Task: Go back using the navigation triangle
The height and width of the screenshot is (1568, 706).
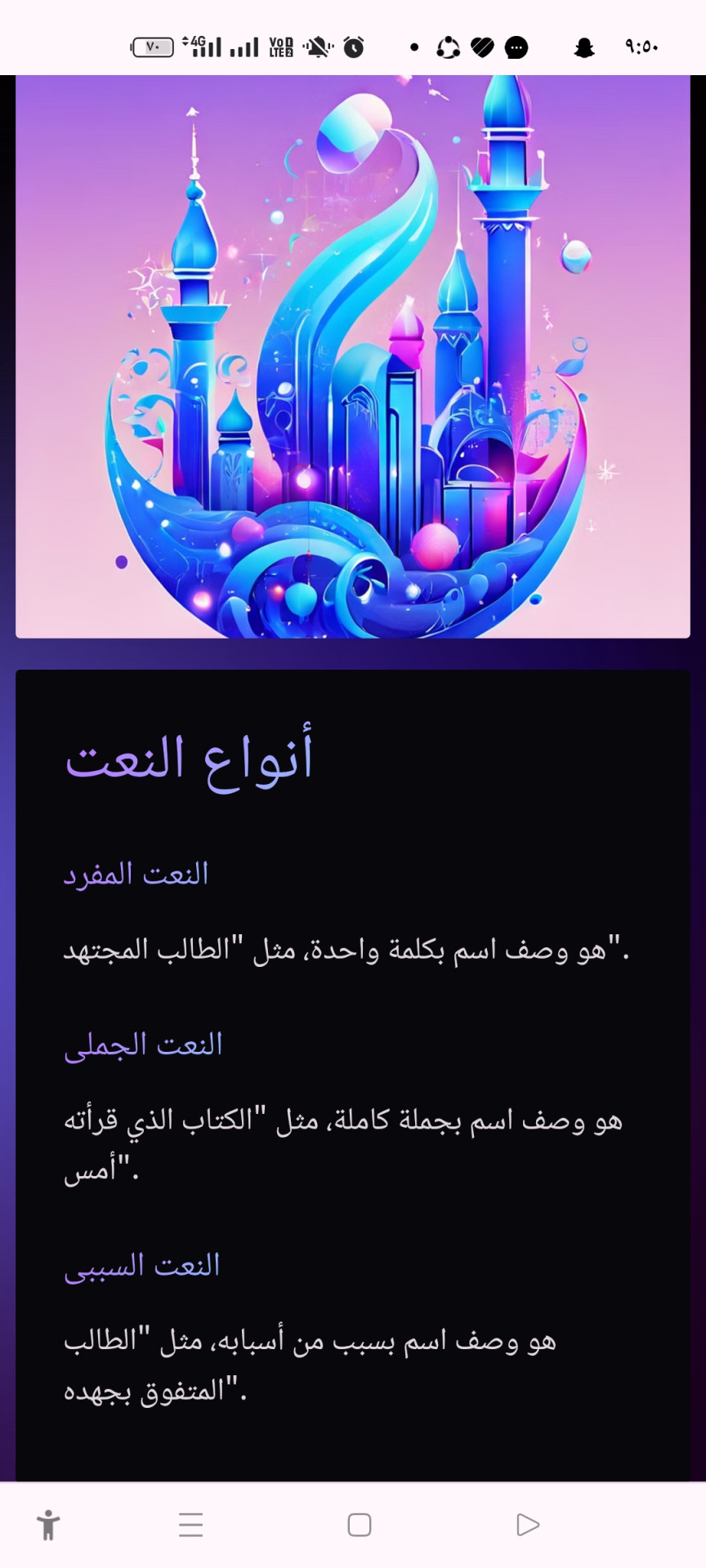Action: point(528,1525)
